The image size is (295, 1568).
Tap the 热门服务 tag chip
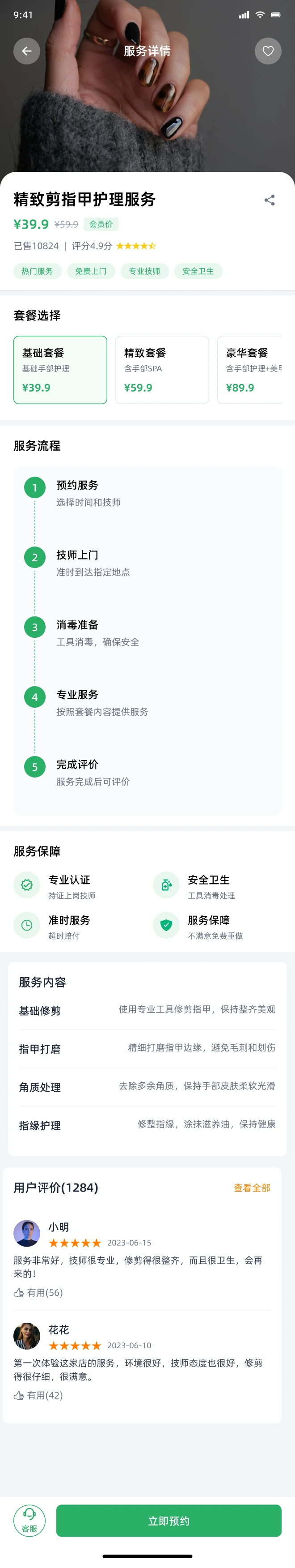pyautogui.click(x=37, y=271)
